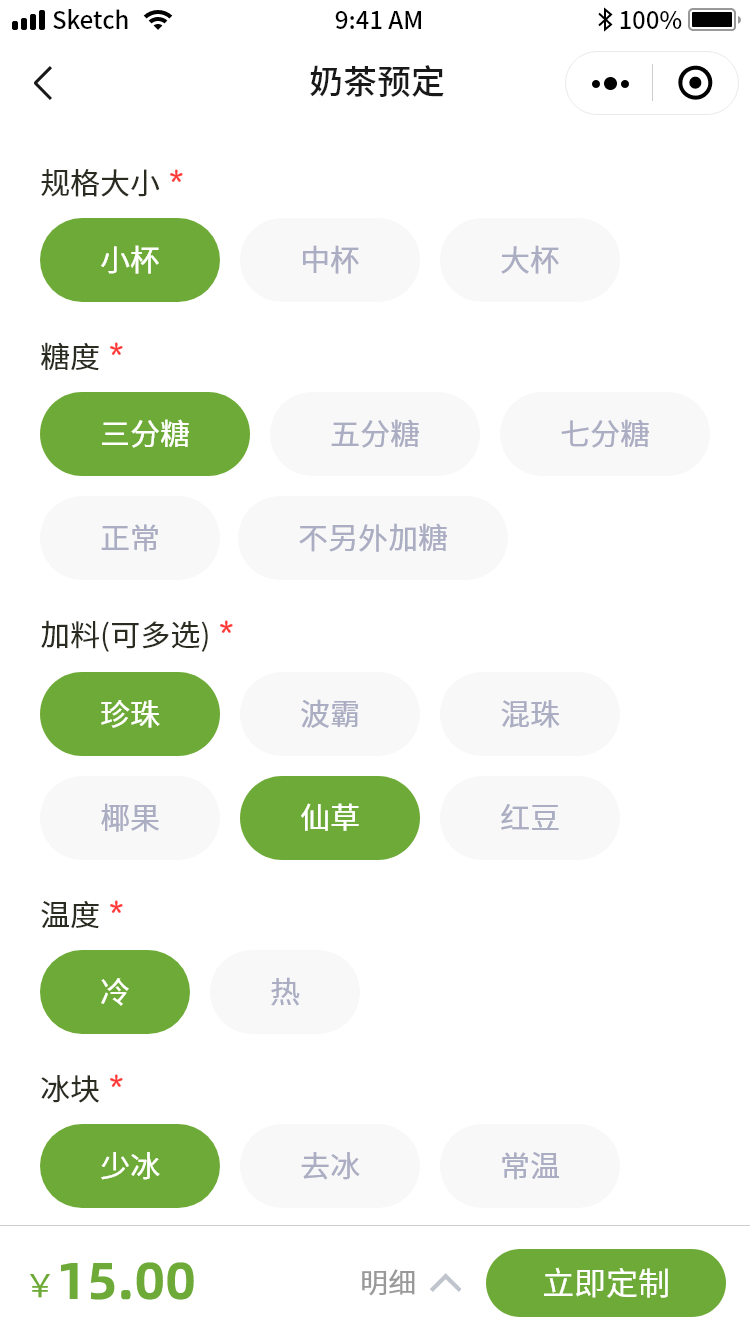Open the mini program more-options dots

[x=610, y=83]
